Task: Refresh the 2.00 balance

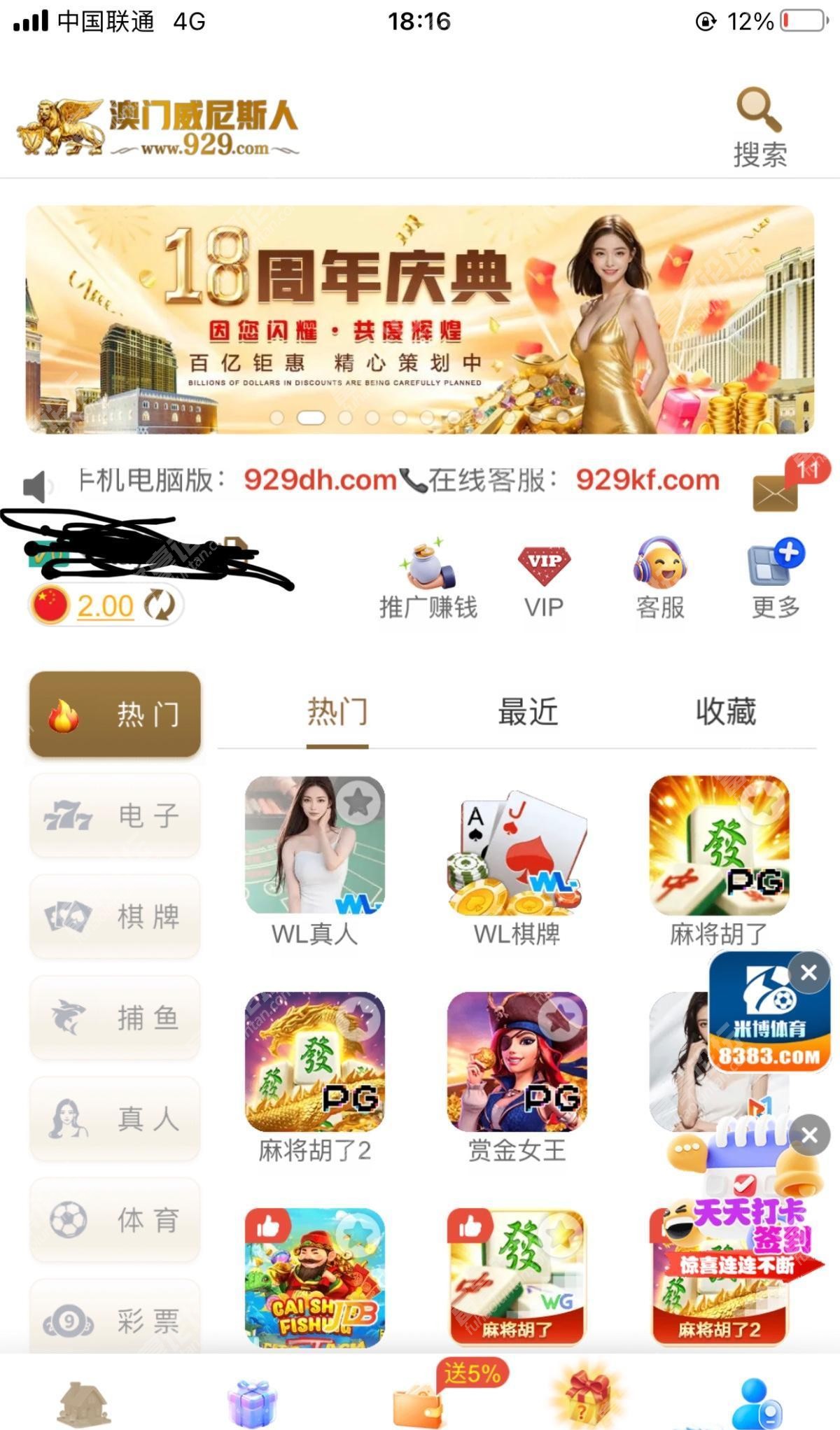Action: [x=160, y=605]
